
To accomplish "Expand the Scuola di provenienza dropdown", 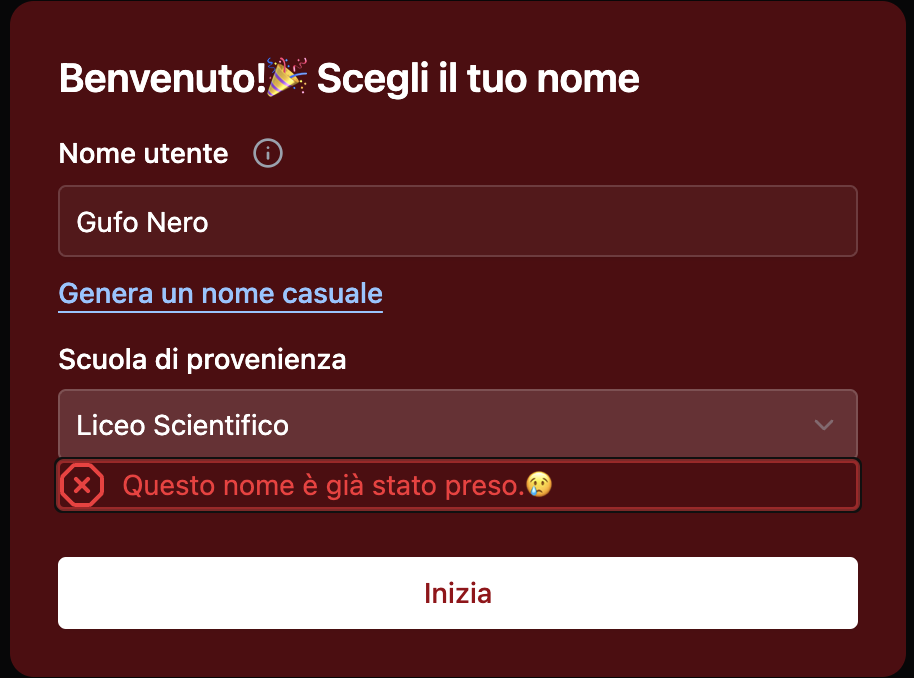I will tap(457, 425).
